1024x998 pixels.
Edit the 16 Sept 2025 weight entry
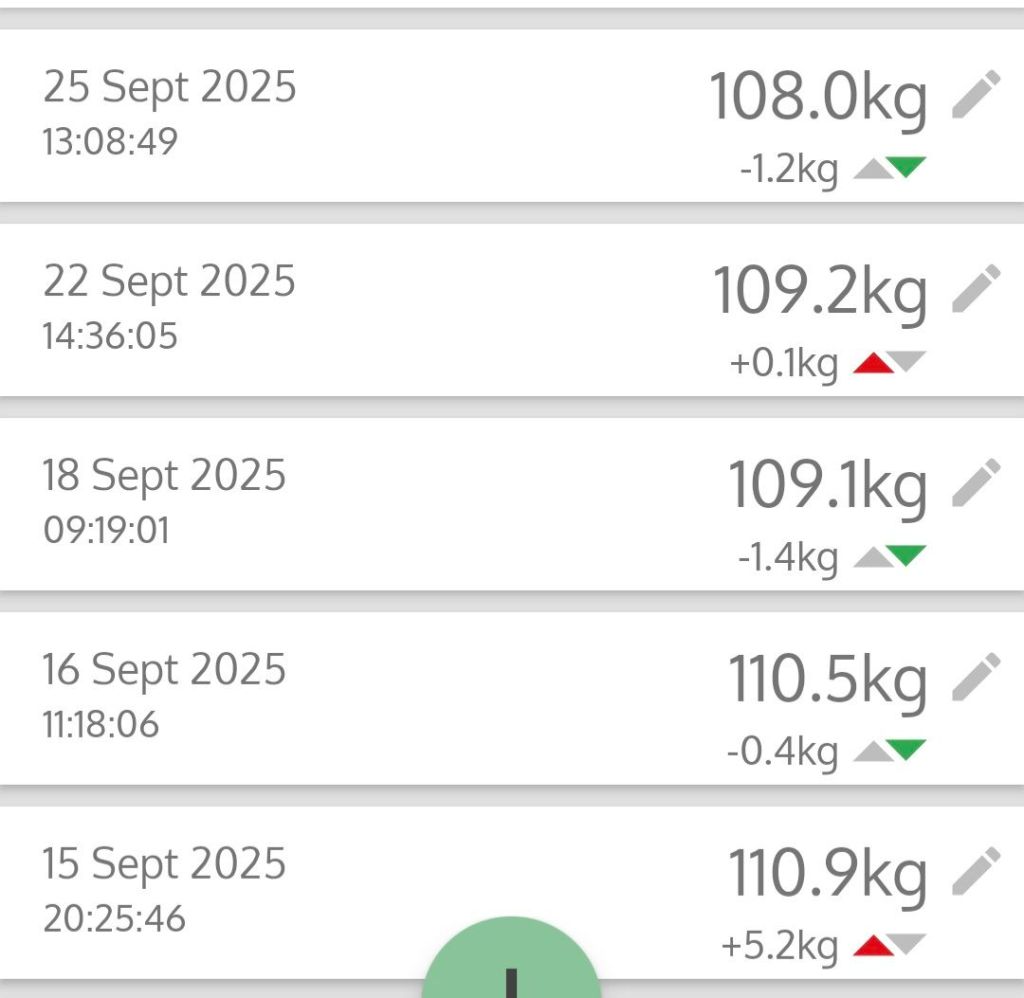(975, 677)
